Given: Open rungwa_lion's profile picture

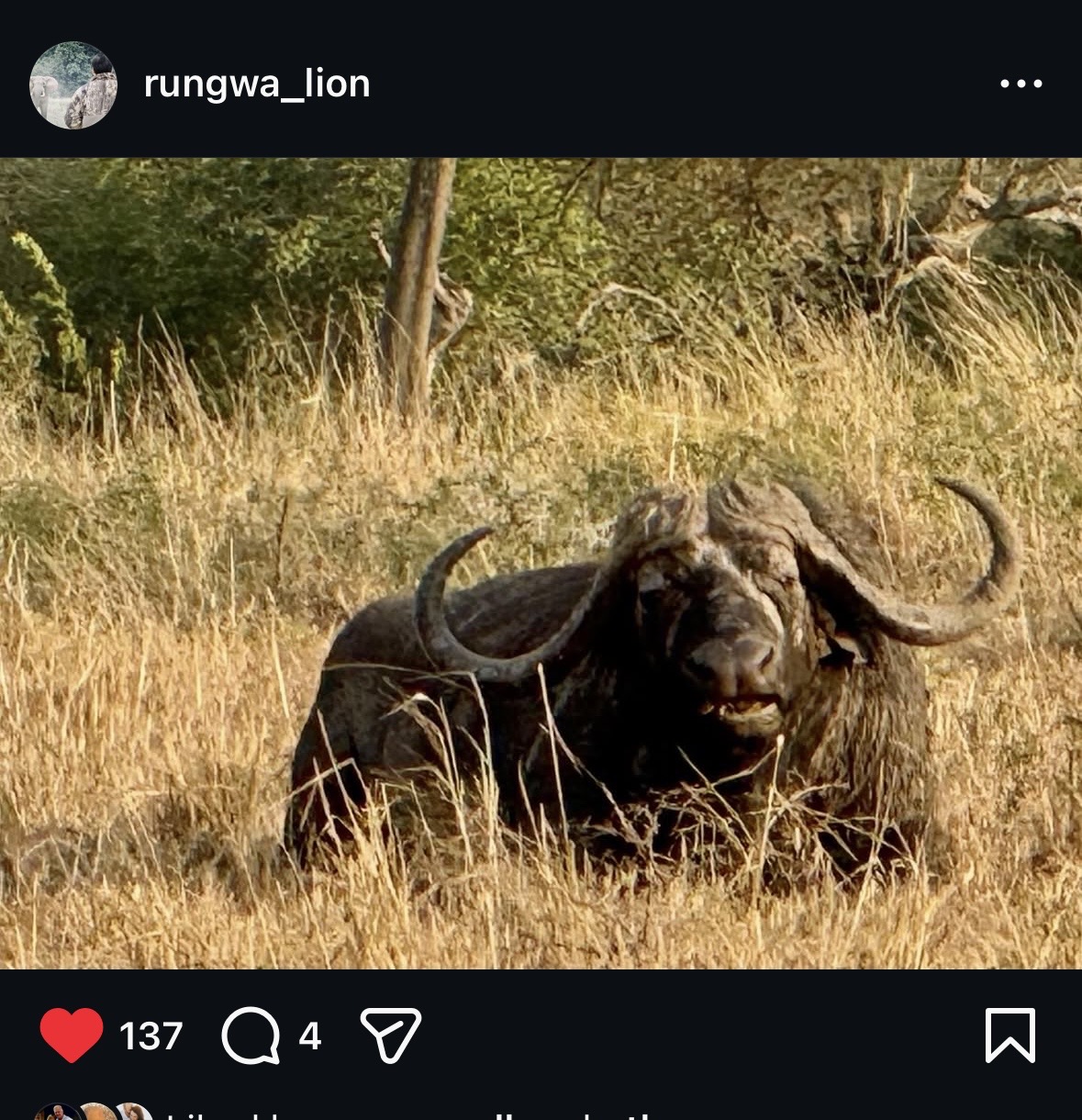Looking at the screenshot, I should point(73,84).
